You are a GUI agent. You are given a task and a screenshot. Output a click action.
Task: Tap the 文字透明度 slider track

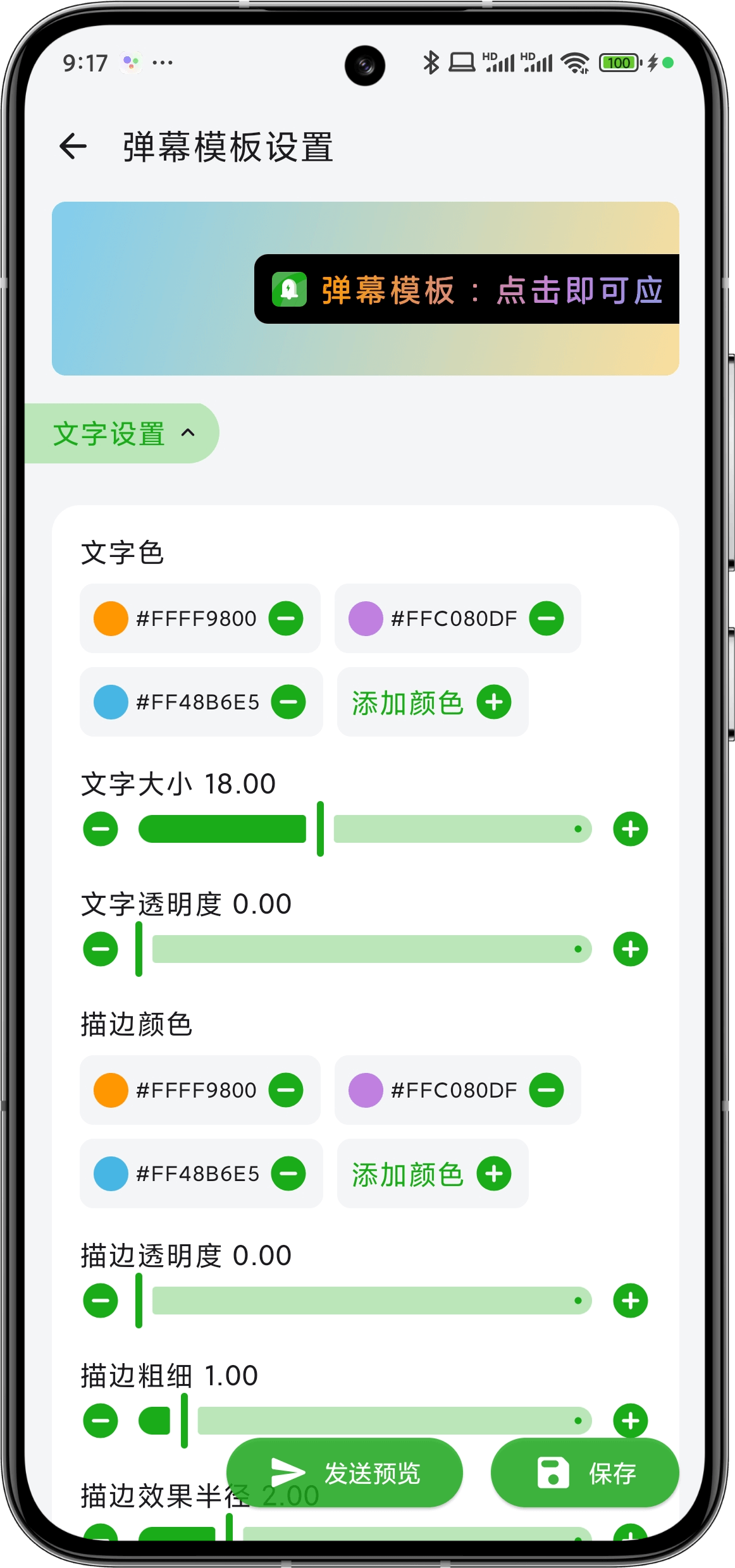[372, 949]
